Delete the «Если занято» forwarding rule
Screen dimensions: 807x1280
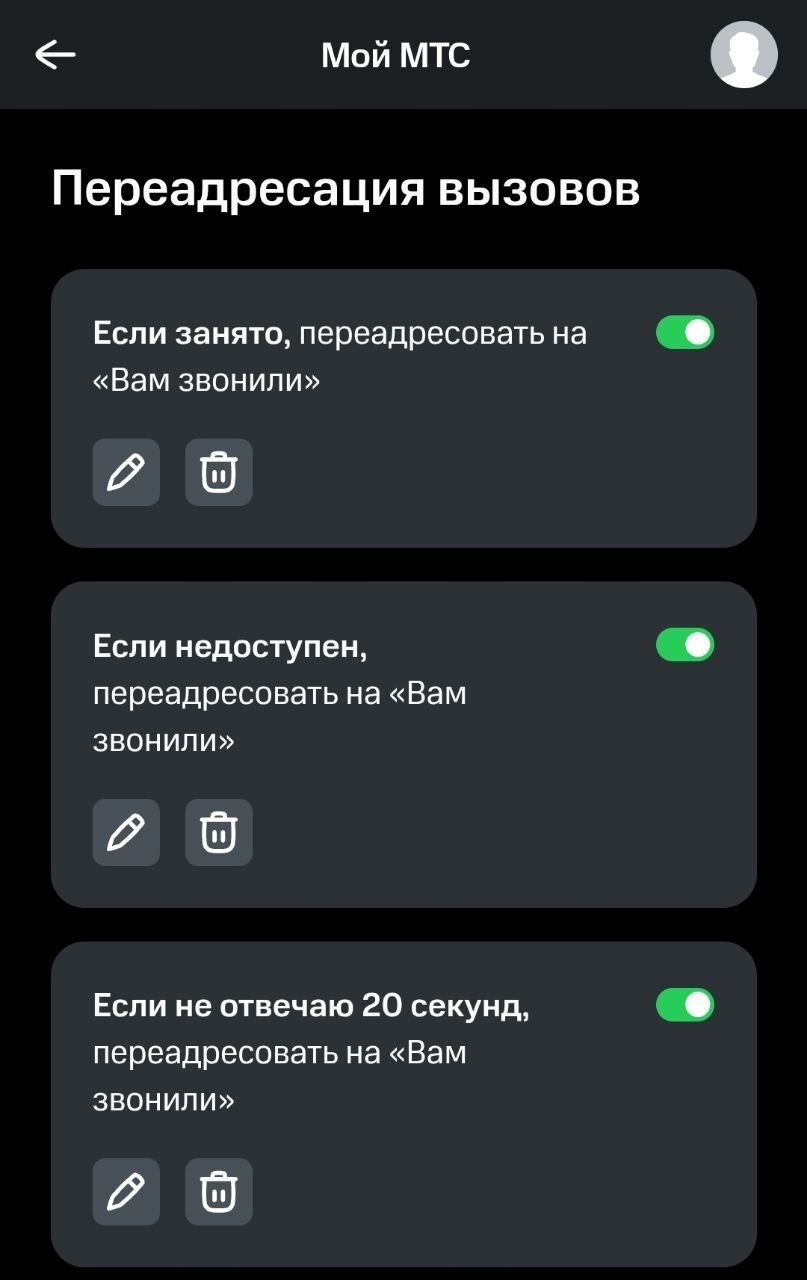click(219, 472)
